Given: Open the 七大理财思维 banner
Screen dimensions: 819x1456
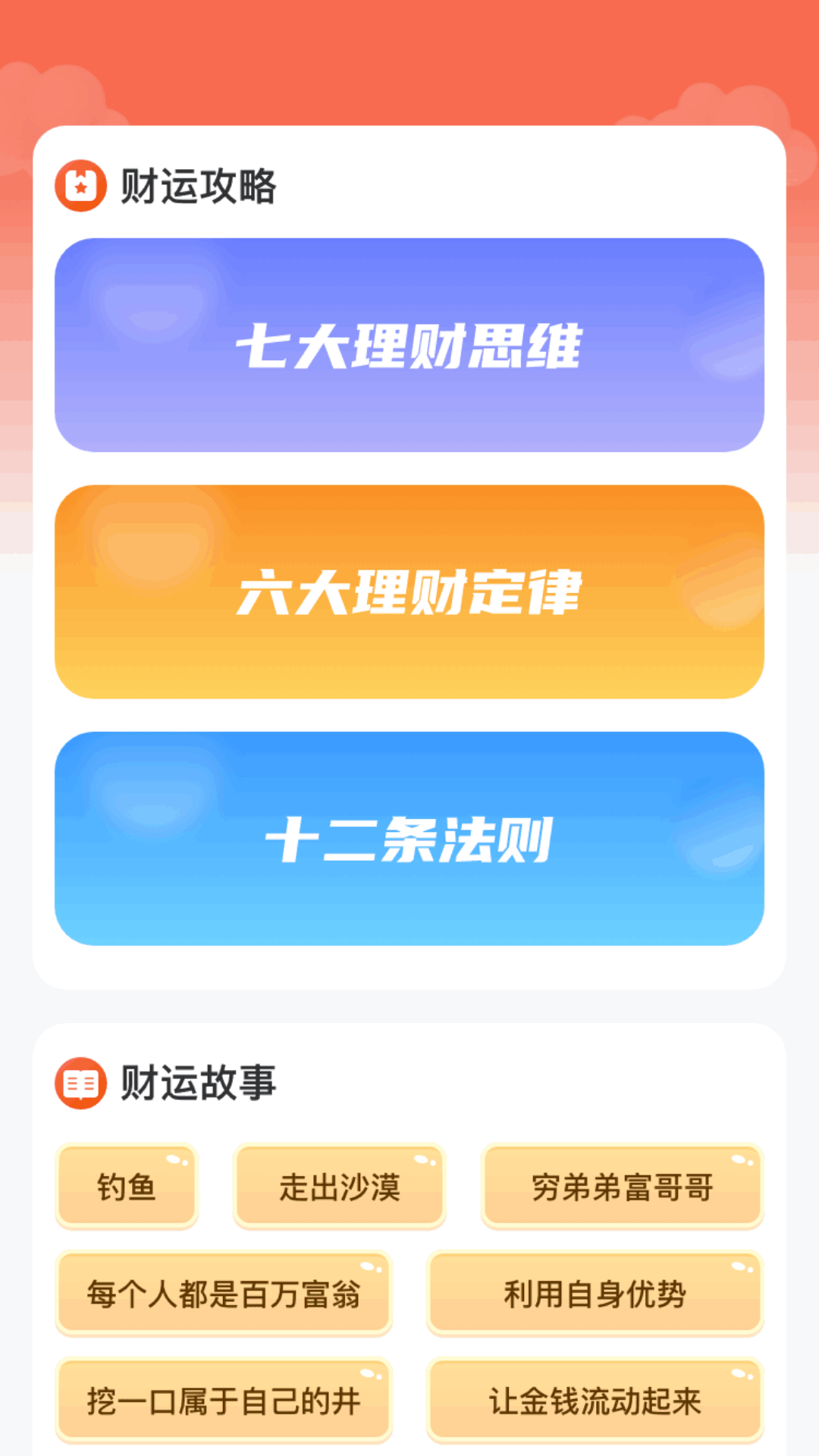Looking at the screenshot, I should 409,345.
